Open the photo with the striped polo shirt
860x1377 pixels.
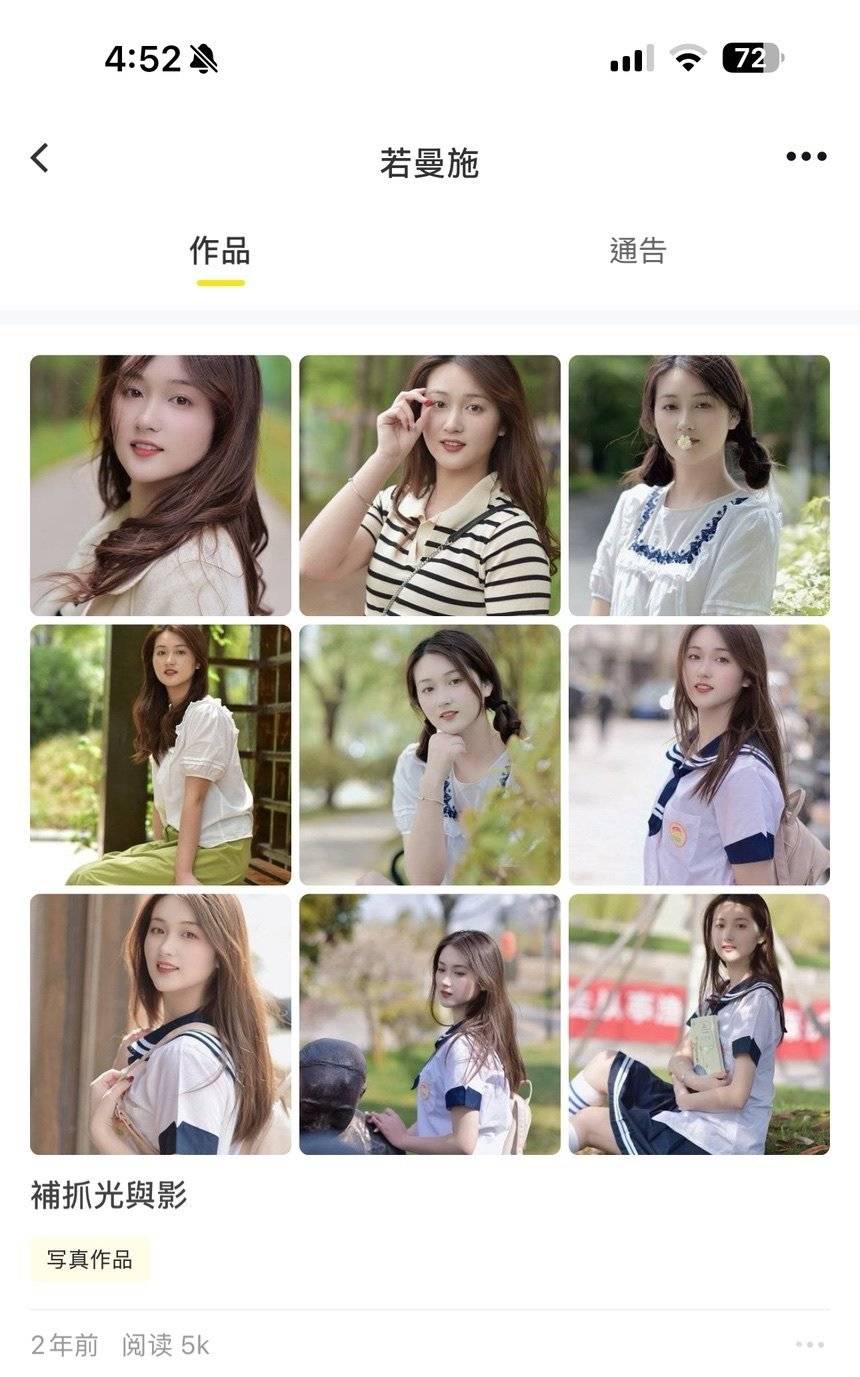(x=430, y=485)
